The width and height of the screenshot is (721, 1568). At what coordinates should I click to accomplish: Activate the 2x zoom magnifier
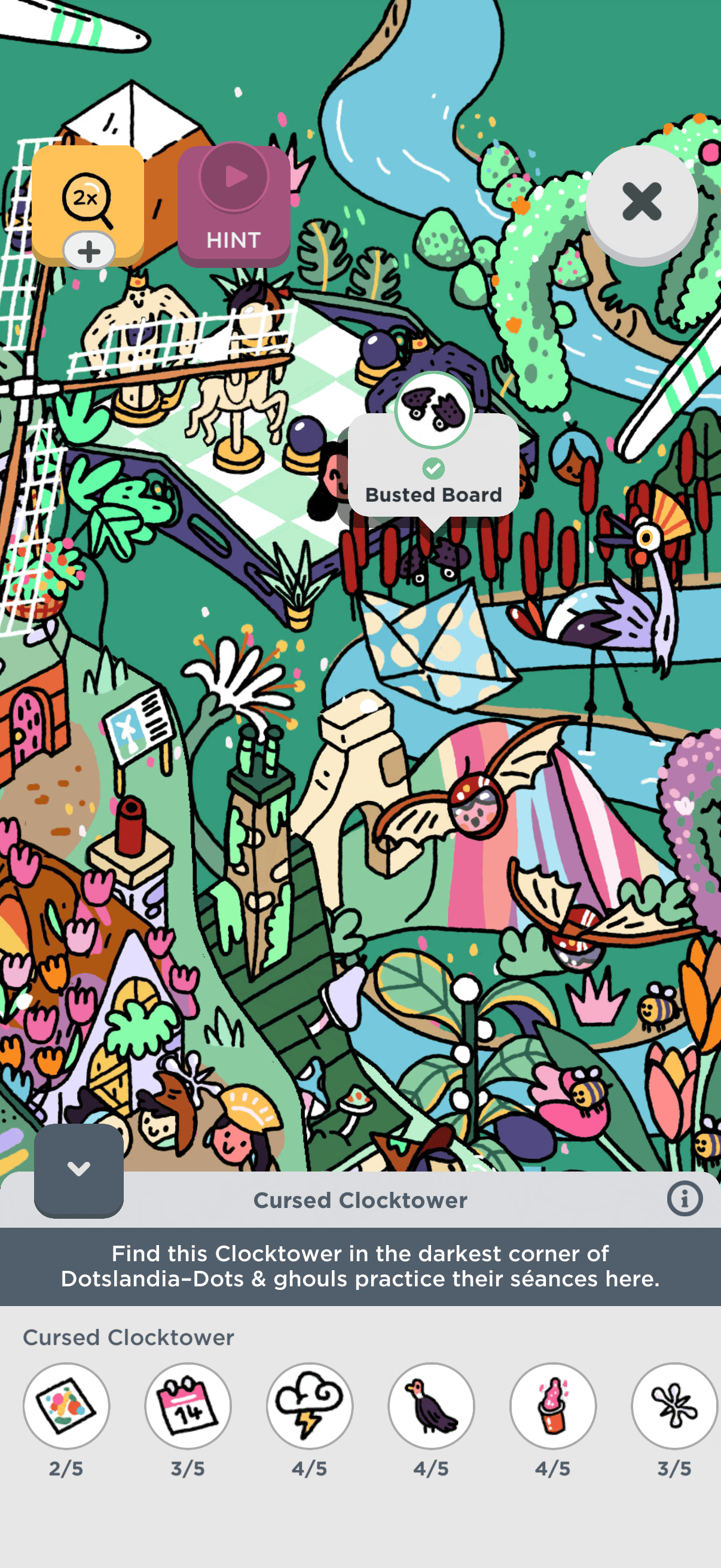tap(87, 200)
